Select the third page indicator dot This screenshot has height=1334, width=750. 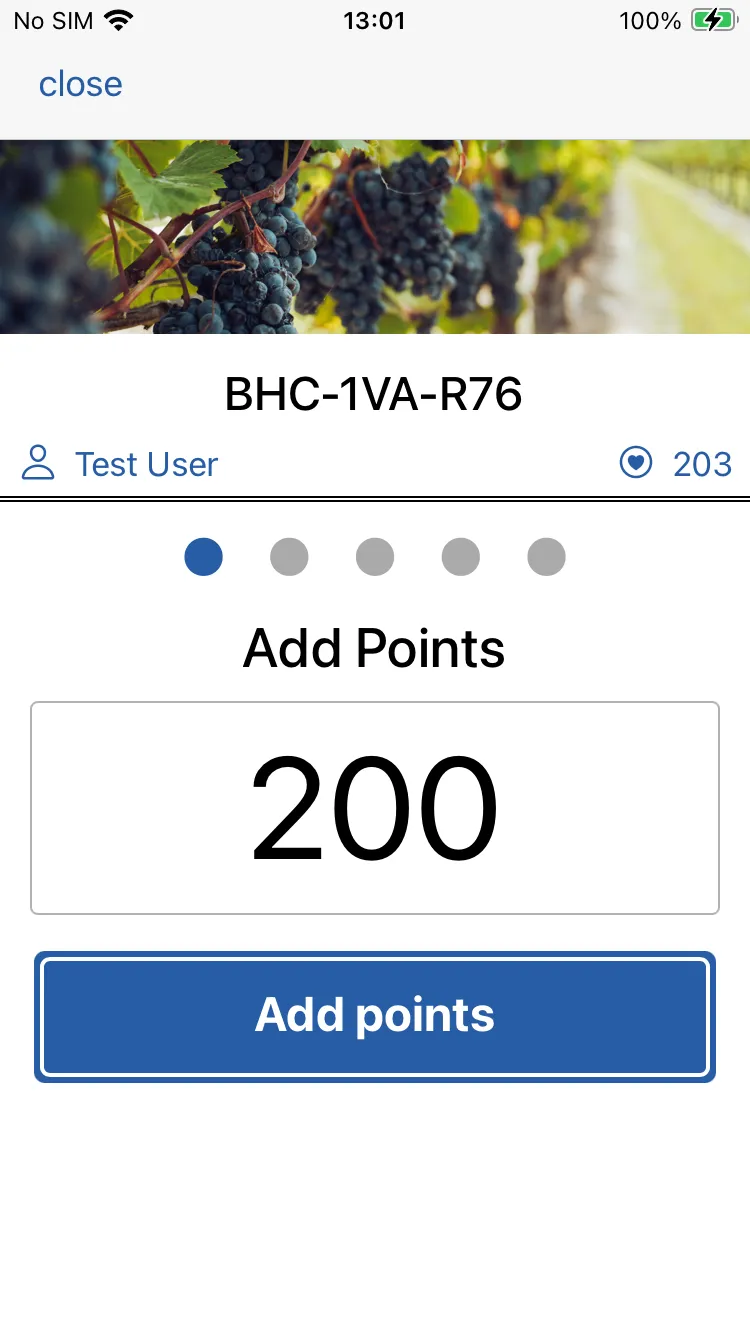(x=375, y=556)
